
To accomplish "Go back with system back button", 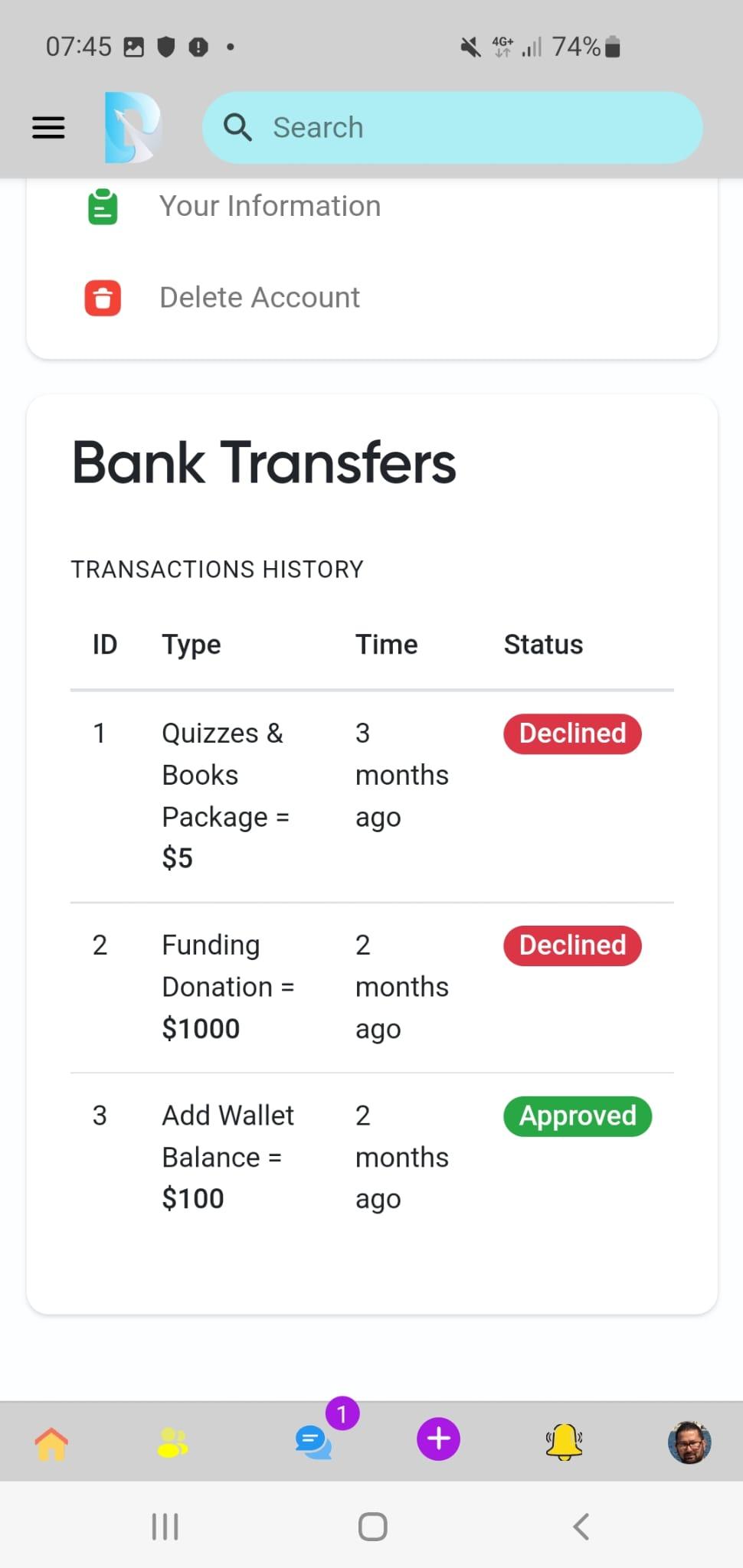I will coord(581,1526).
